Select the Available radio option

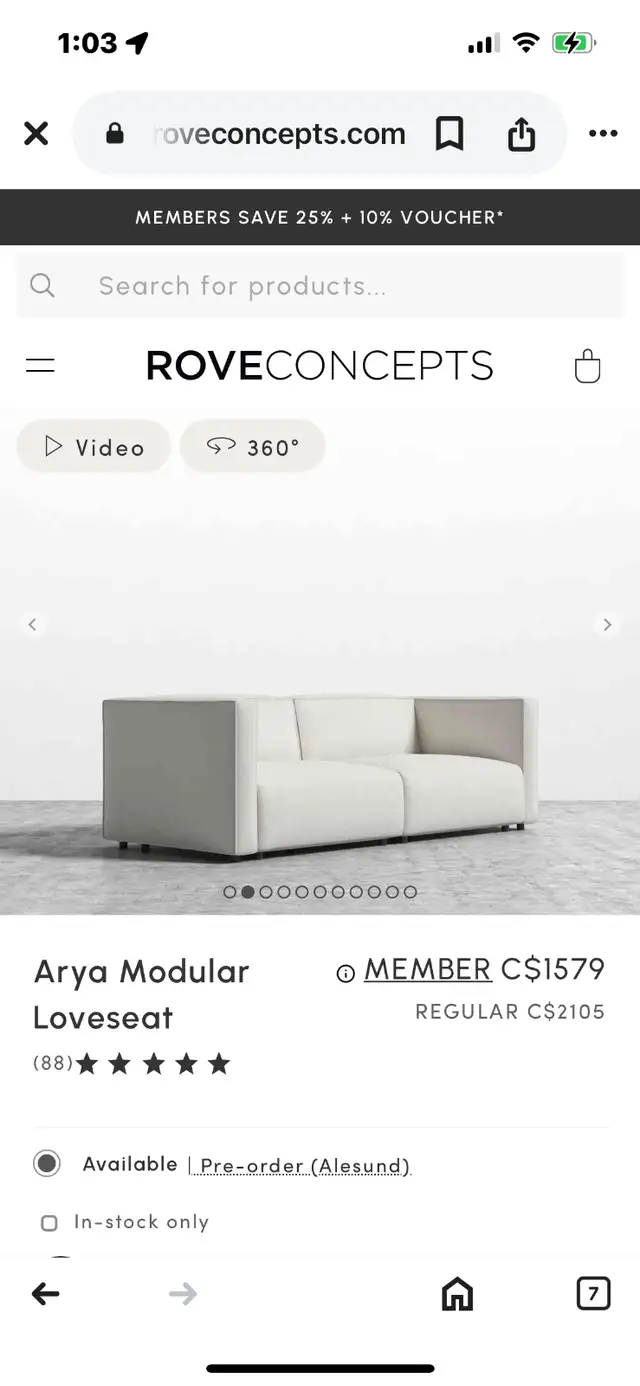[46, 1163]
